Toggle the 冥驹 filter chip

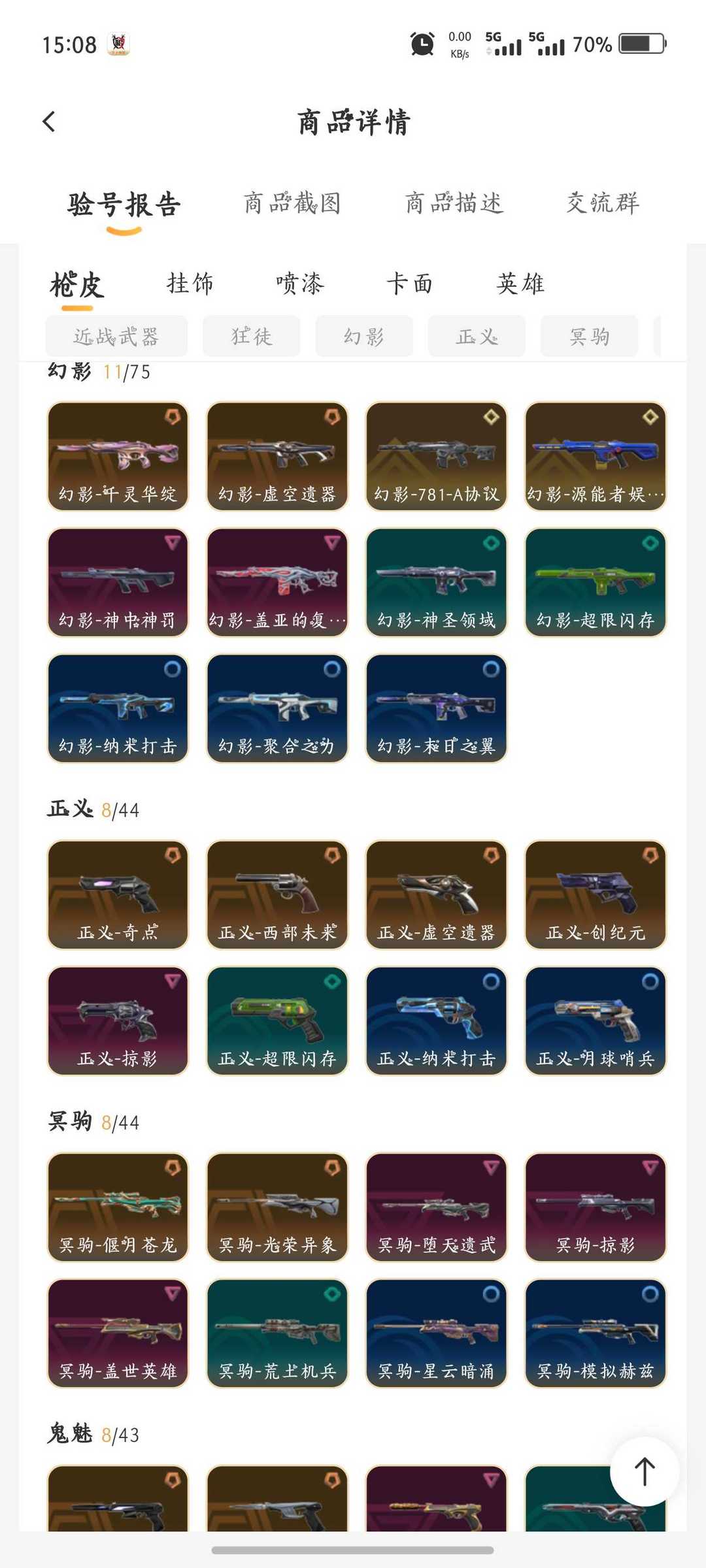click(x=588, y=336)
